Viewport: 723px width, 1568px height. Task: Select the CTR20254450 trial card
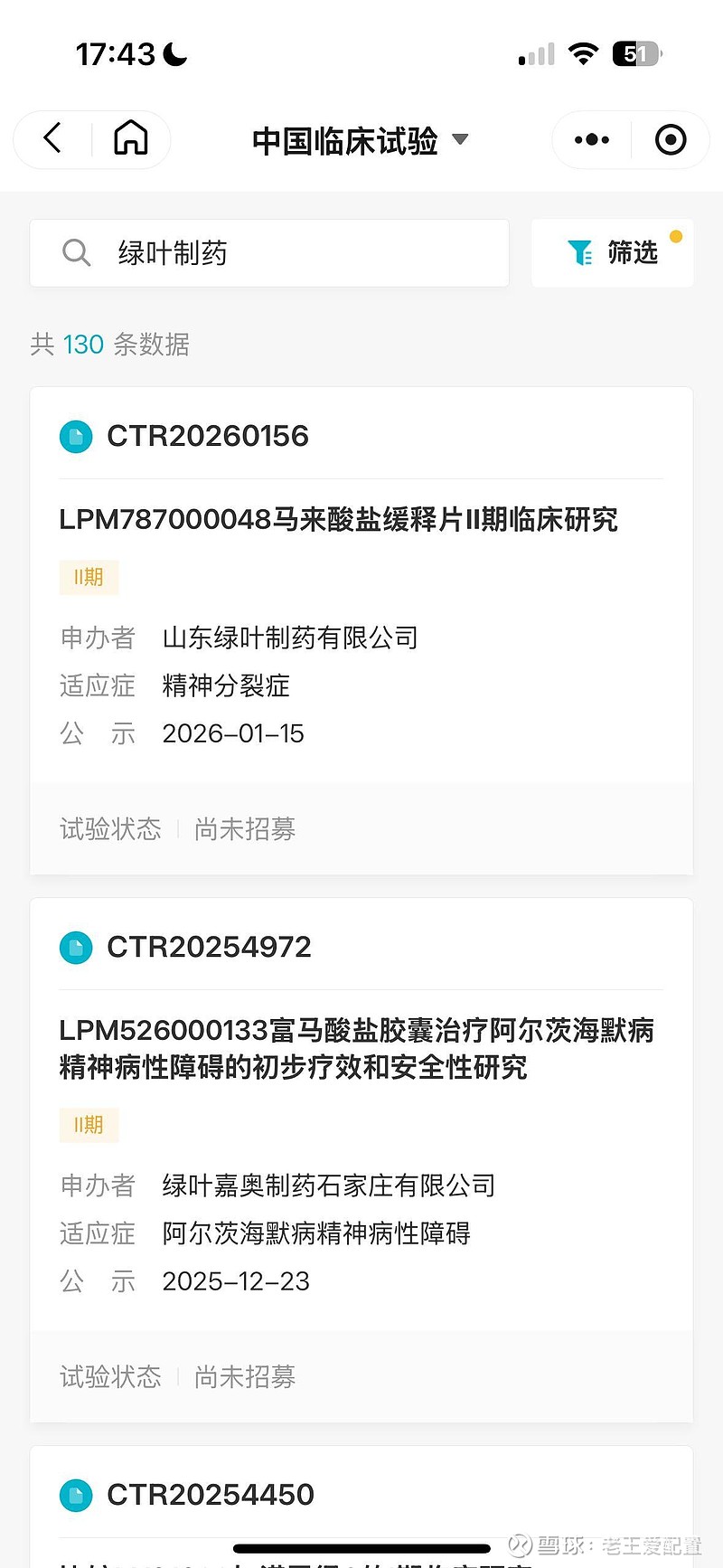click(x=361, y=1496)
